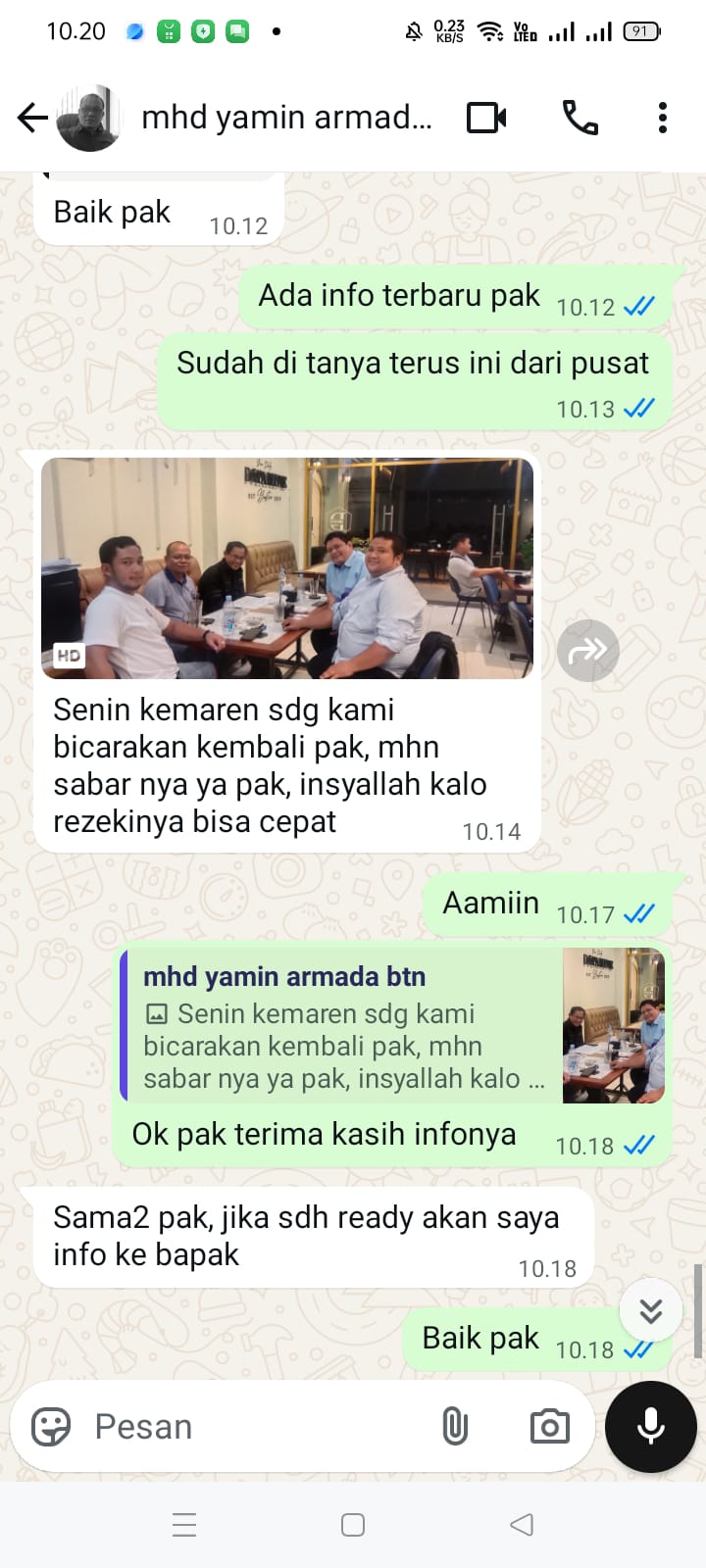Open the HD group photo
The height and width of the screenshot is (1568, 706).
point(287,568)
